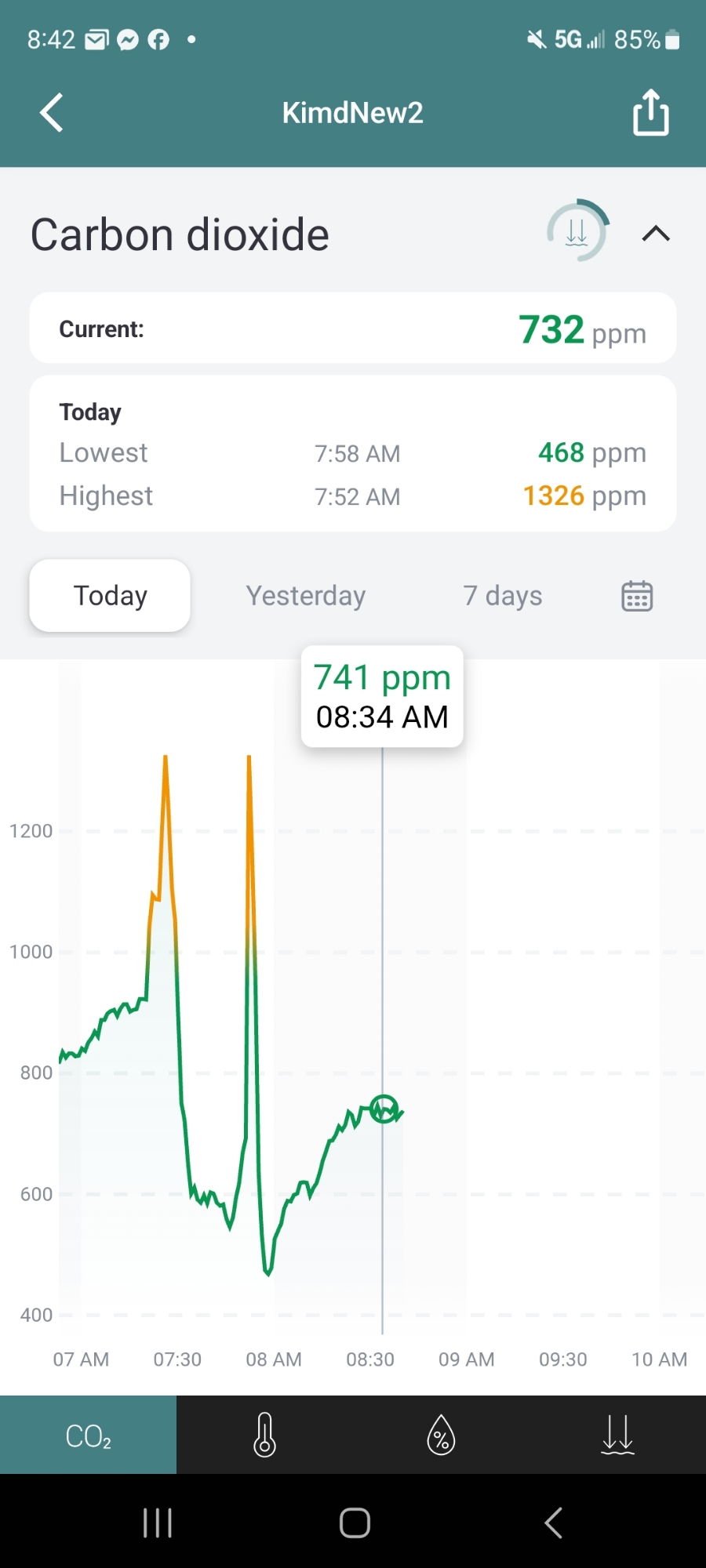This screenshot has height=1568, width=706.
Task: Switch to Yesterday's readings
Action: 306,596
